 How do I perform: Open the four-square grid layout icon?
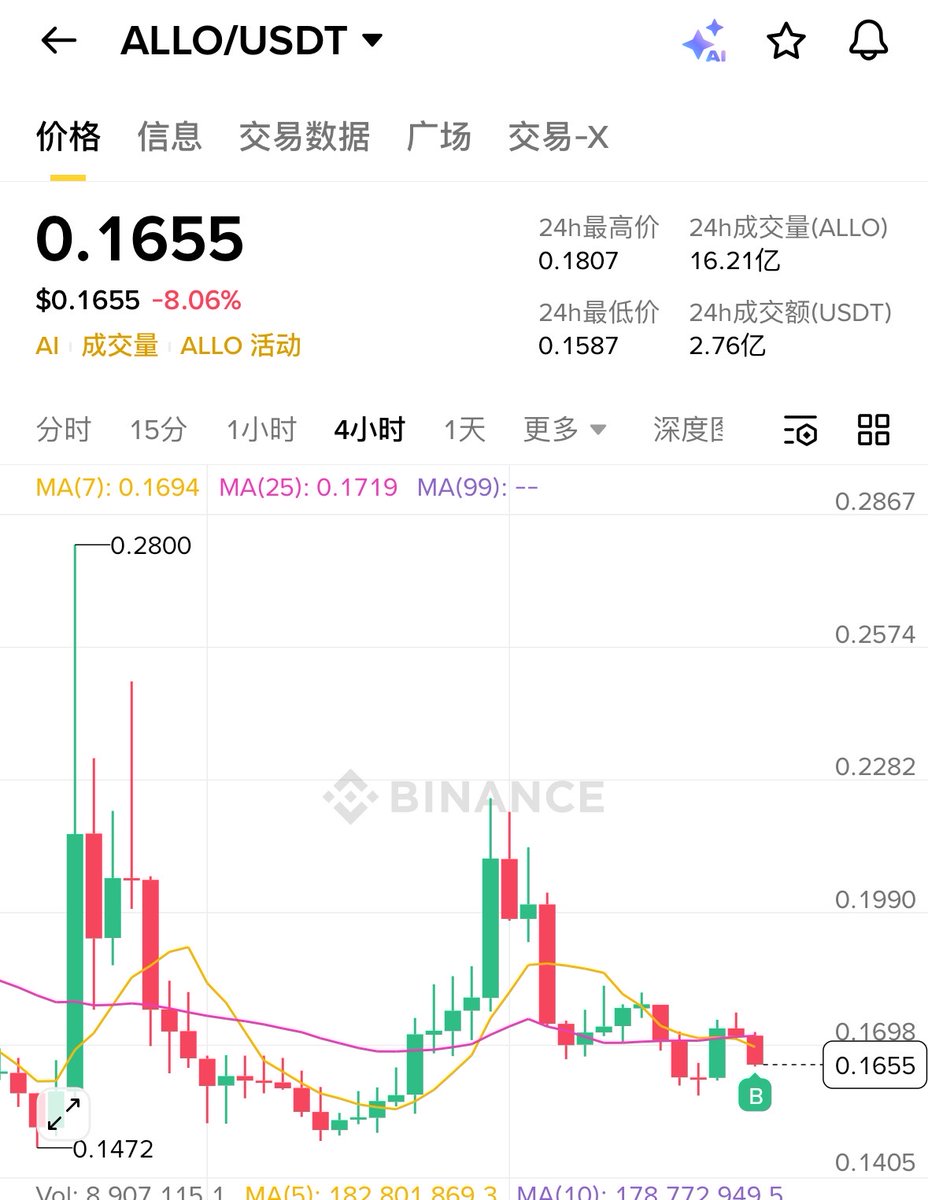coord(873,430)
